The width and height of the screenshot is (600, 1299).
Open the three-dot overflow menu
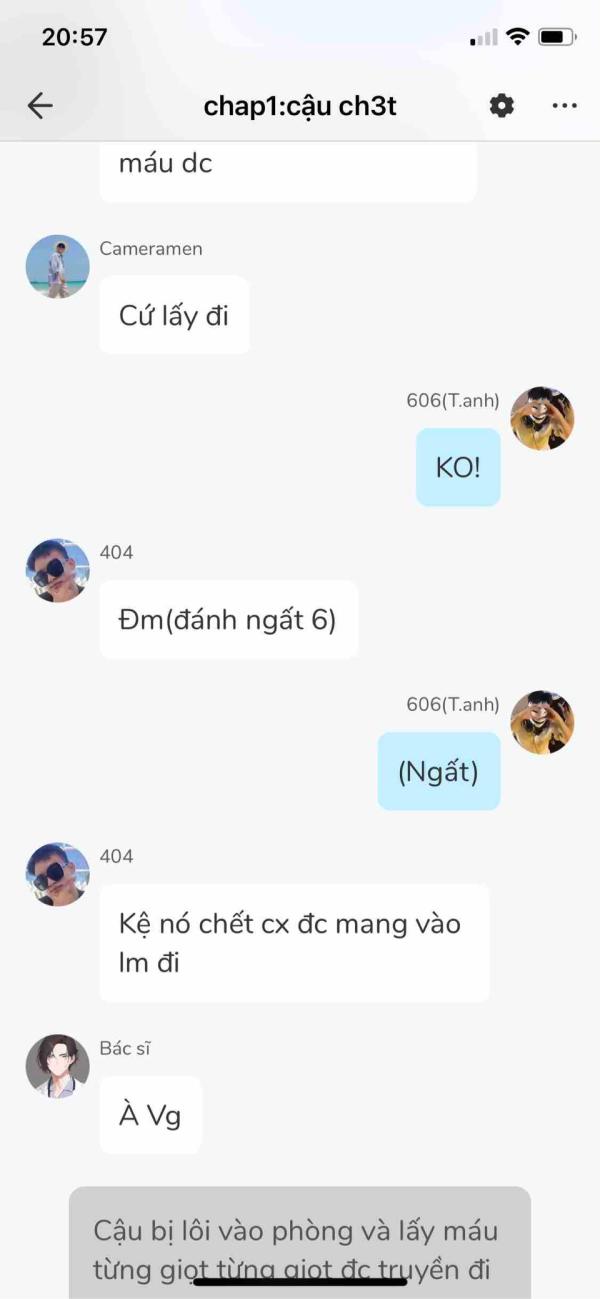(564, 106)
